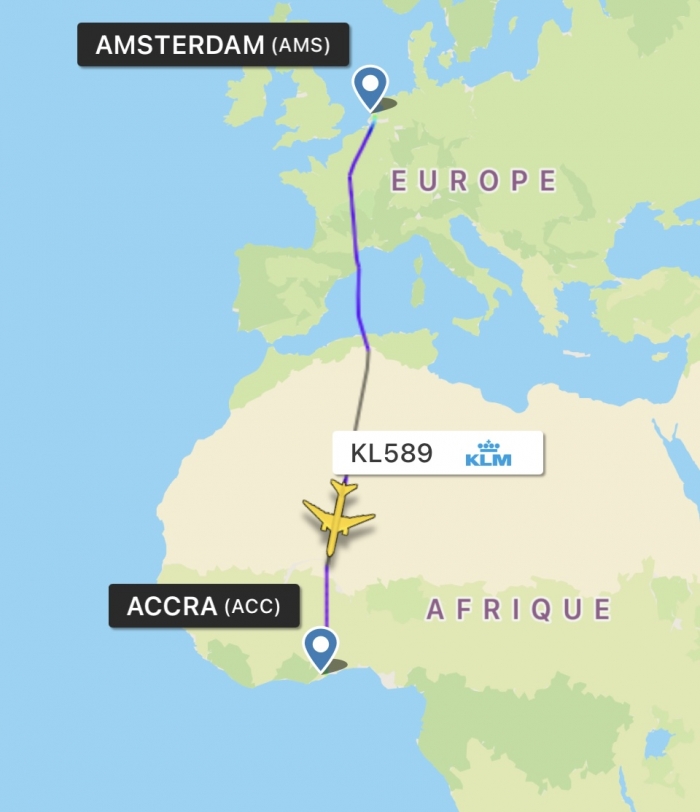Tap the Accra (ACC) airport pin
This screenshot has height=812, width=700.
pos(320,648)
